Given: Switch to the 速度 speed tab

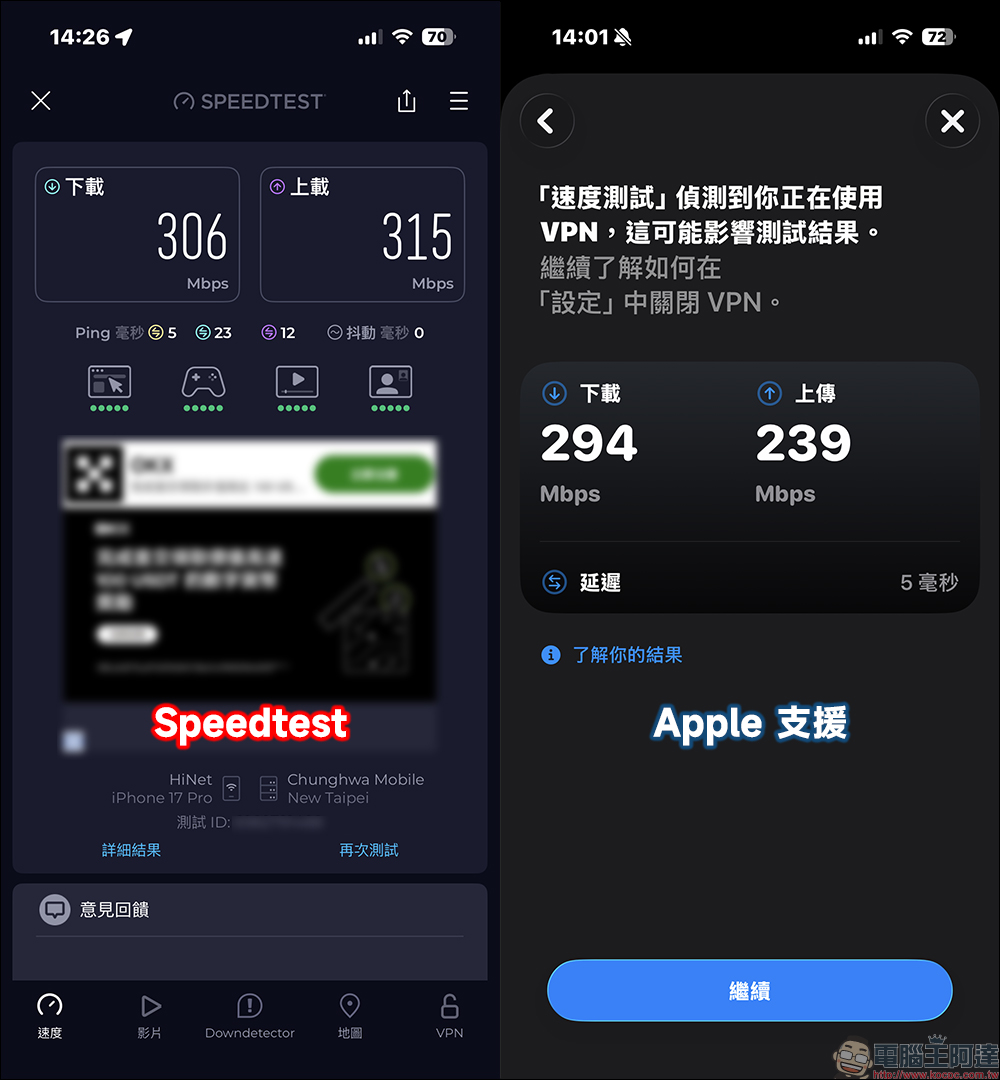Looking at the screenshot, I should pyautogui.click(x=49, y=1016).
